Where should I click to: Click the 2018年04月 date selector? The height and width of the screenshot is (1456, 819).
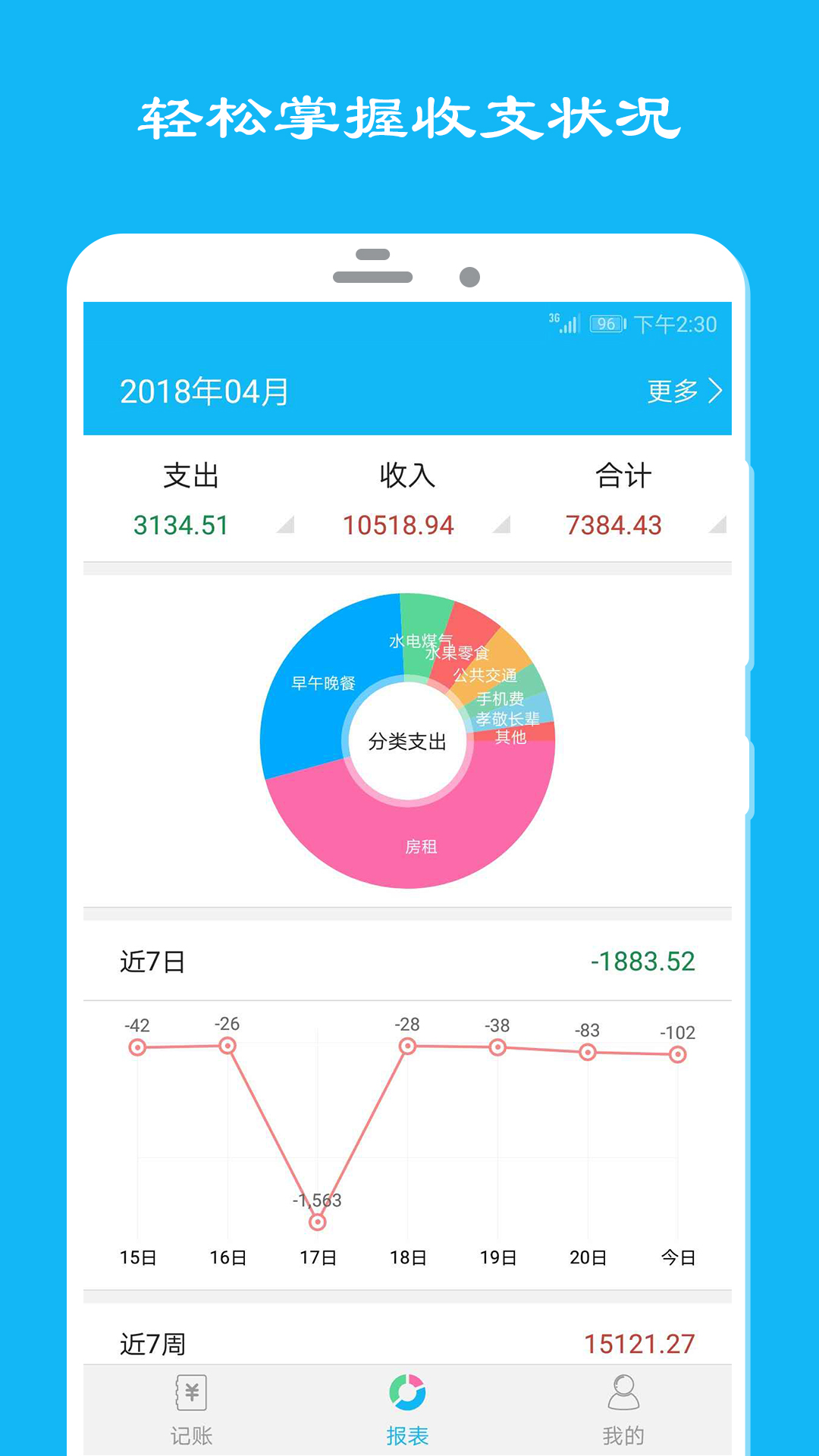tap(203, 389)
